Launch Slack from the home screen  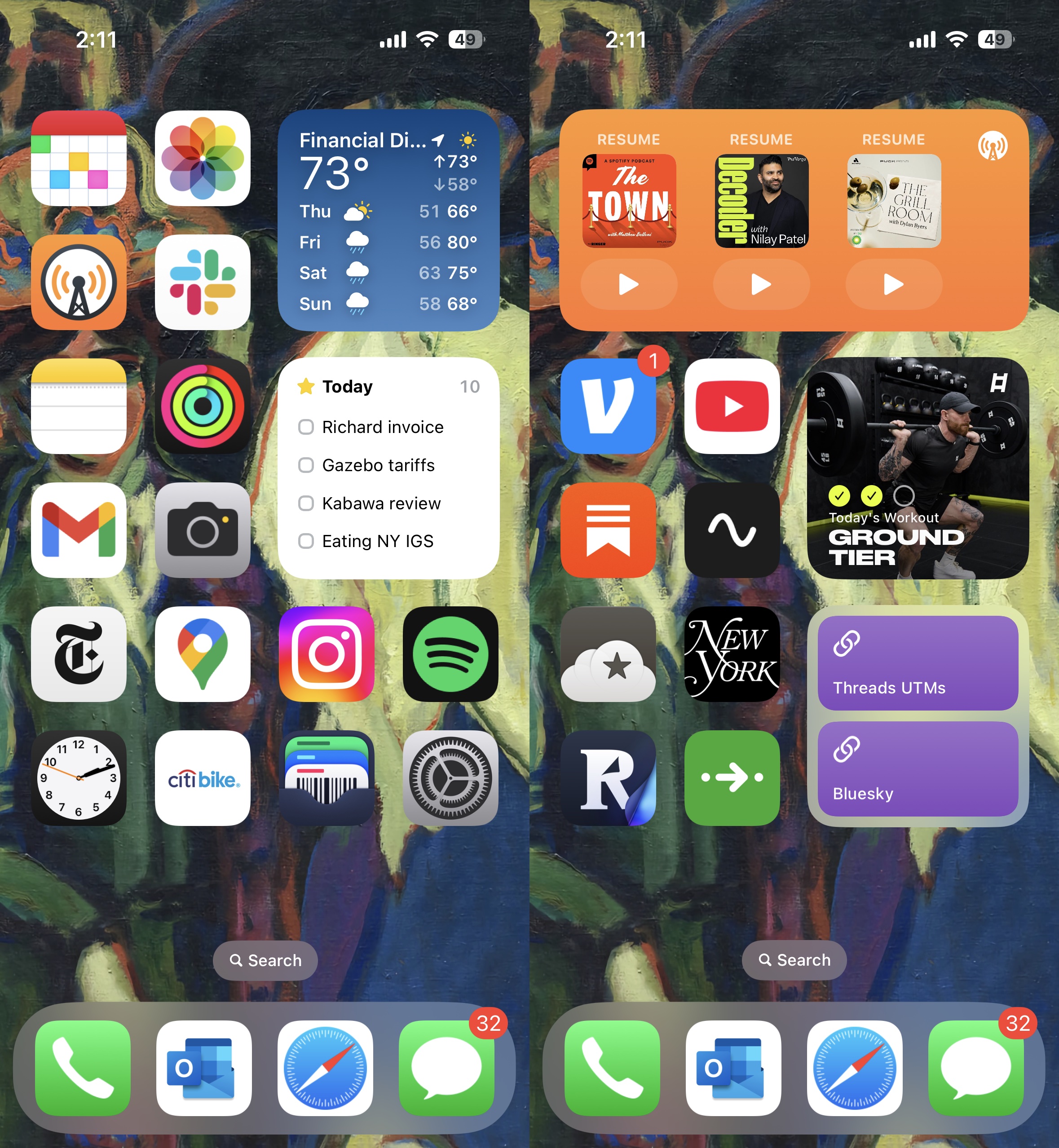click(202, 282)
